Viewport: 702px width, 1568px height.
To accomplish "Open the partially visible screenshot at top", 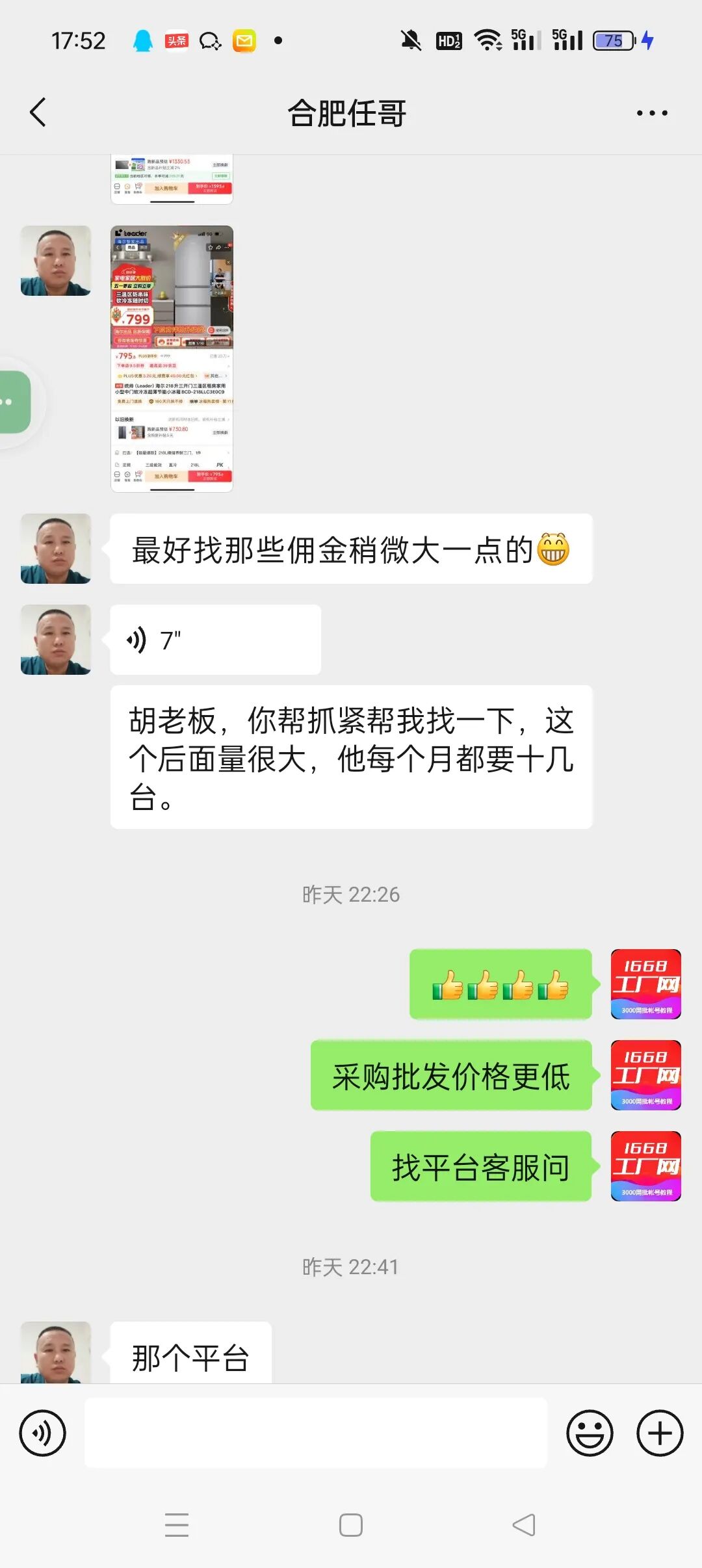I will (x=172, y=179).
